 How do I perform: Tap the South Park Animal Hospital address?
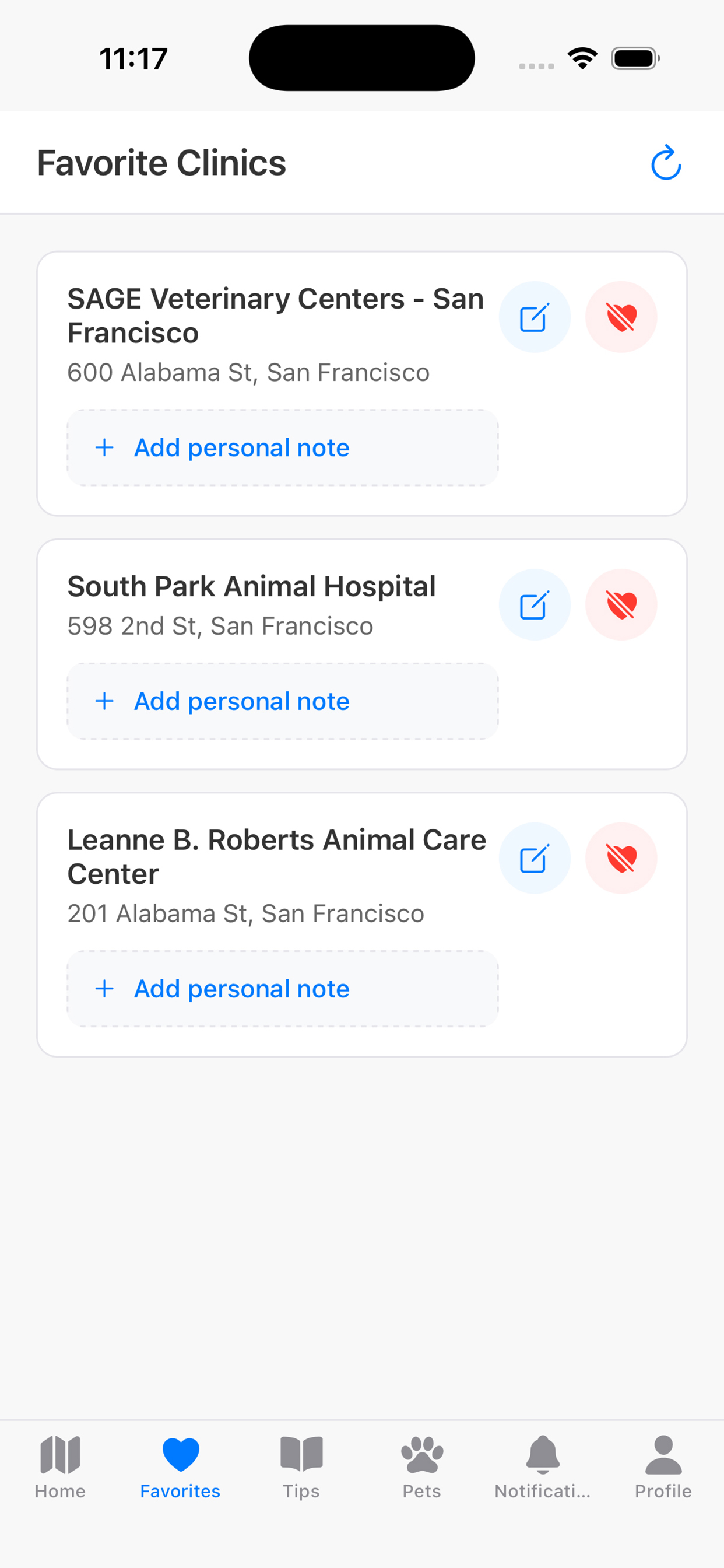tap(220, 625)
